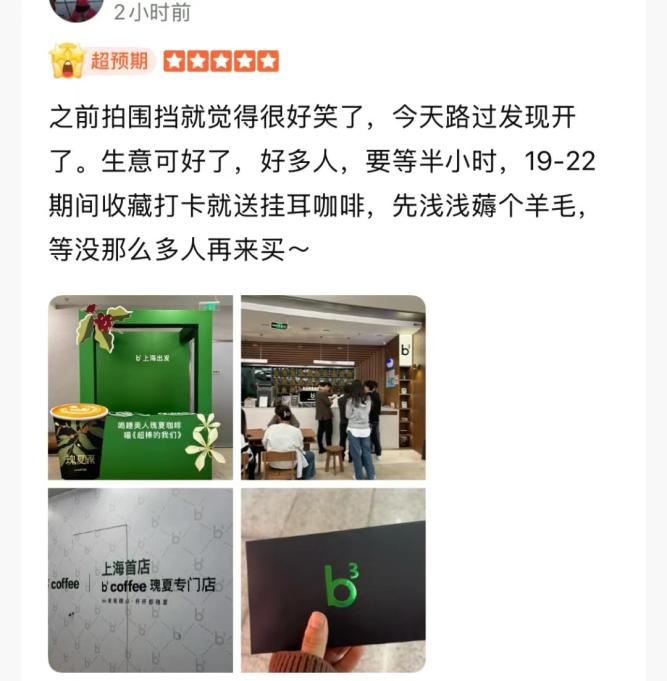Open the 上海首店 hoarding wall photo

click(140, 580)
